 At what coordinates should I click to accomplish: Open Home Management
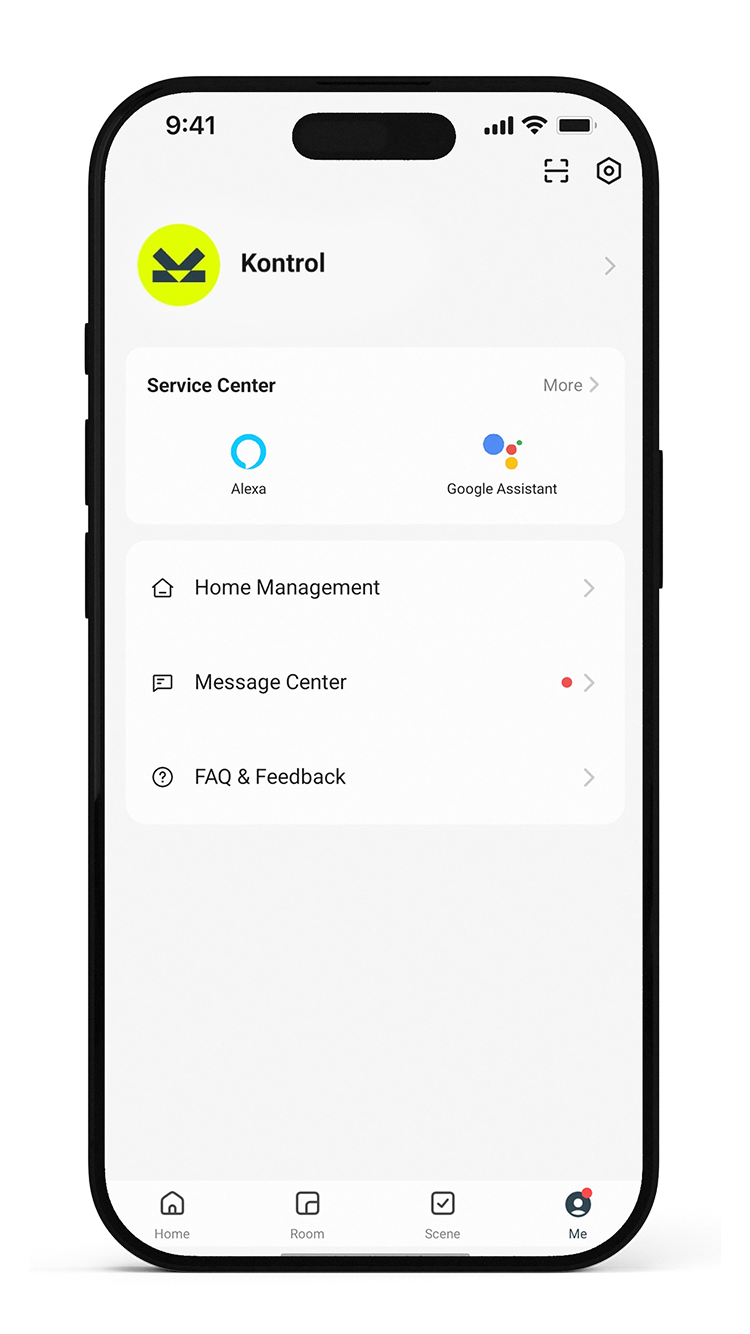pos(375,588)
